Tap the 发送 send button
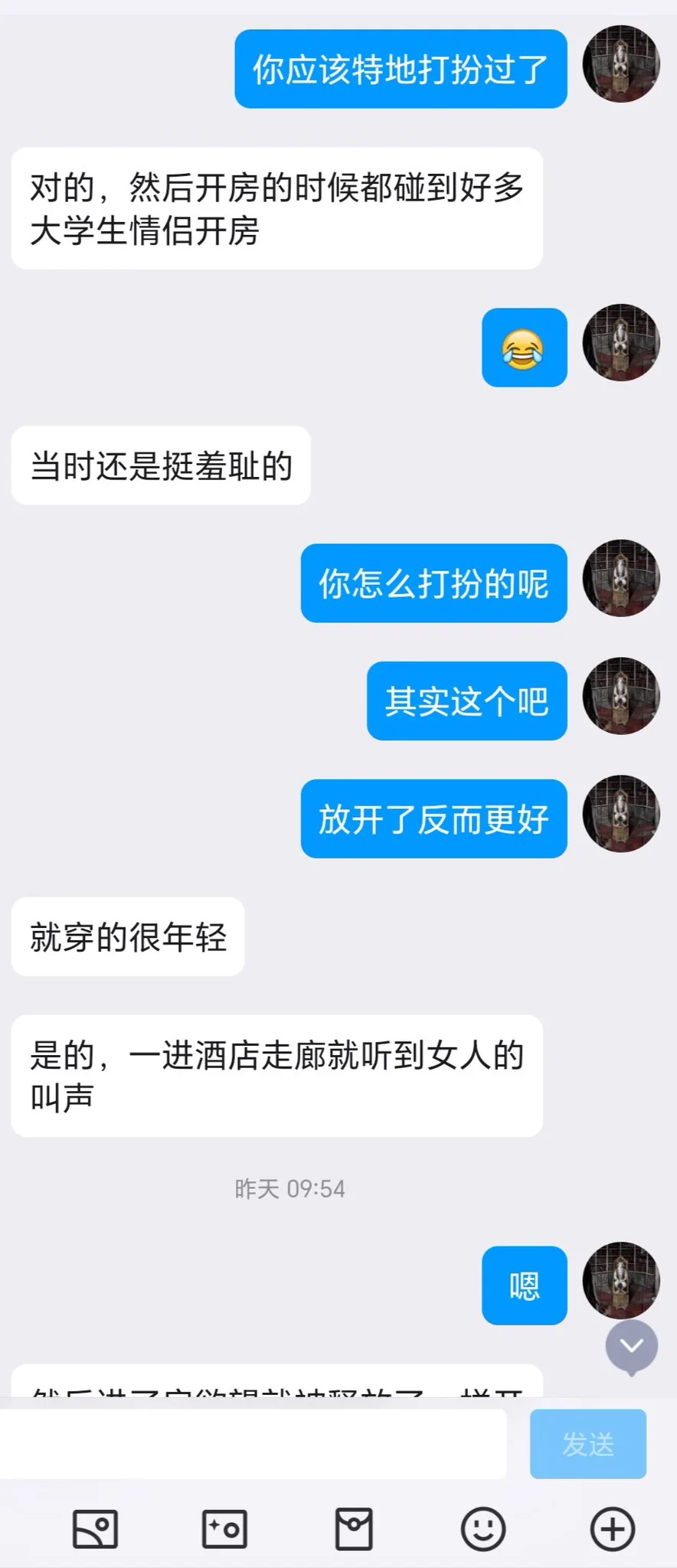This screenshot has width=677, height=1568. pyautogui.click(x=587, y=1444)
